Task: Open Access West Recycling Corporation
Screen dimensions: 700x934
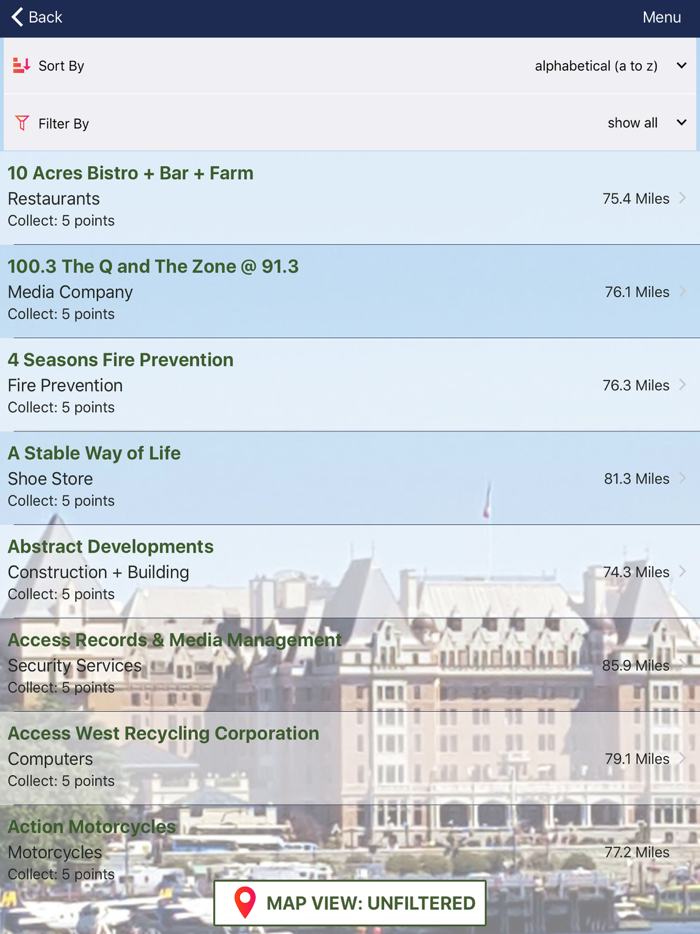Action: coord(349,757)
